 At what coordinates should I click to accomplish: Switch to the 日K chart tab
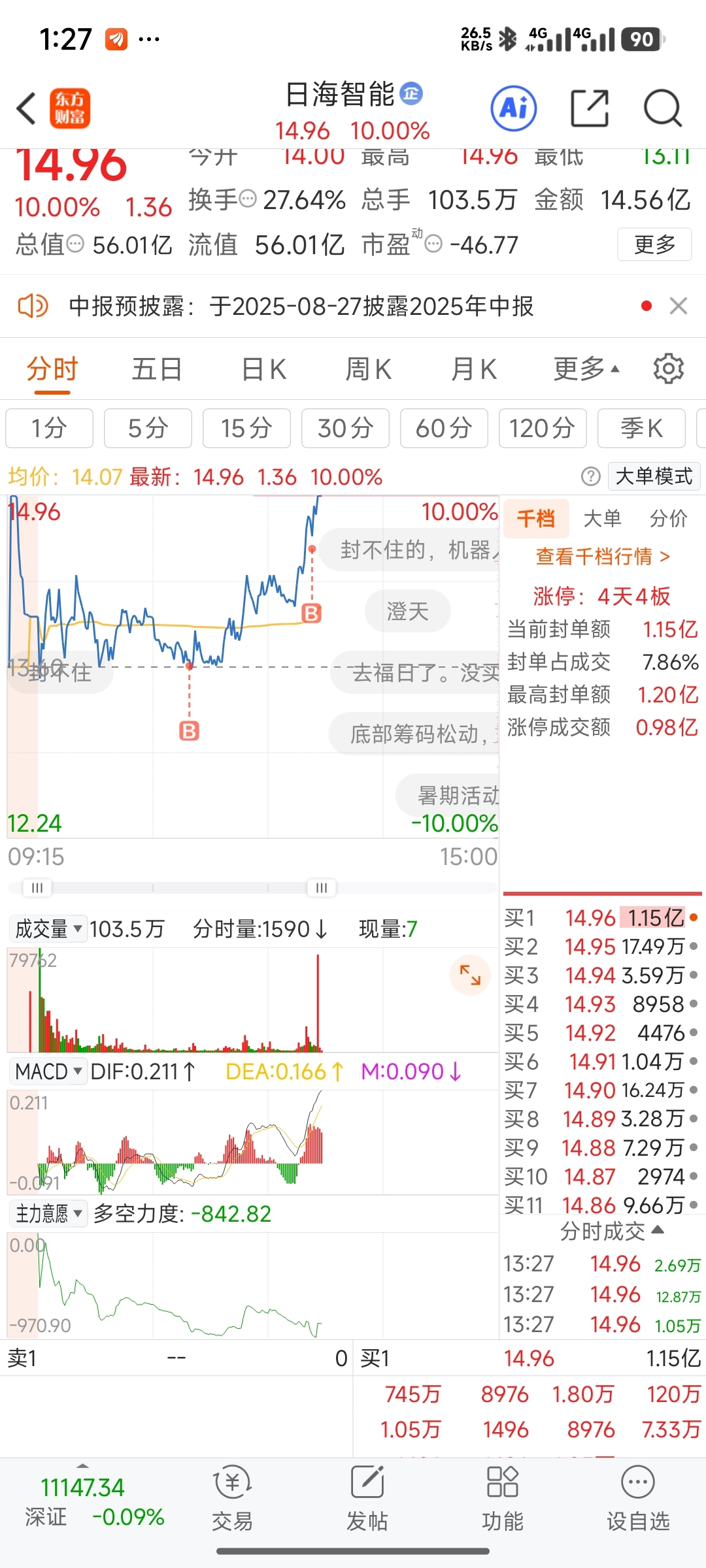[x=263, y=369]
